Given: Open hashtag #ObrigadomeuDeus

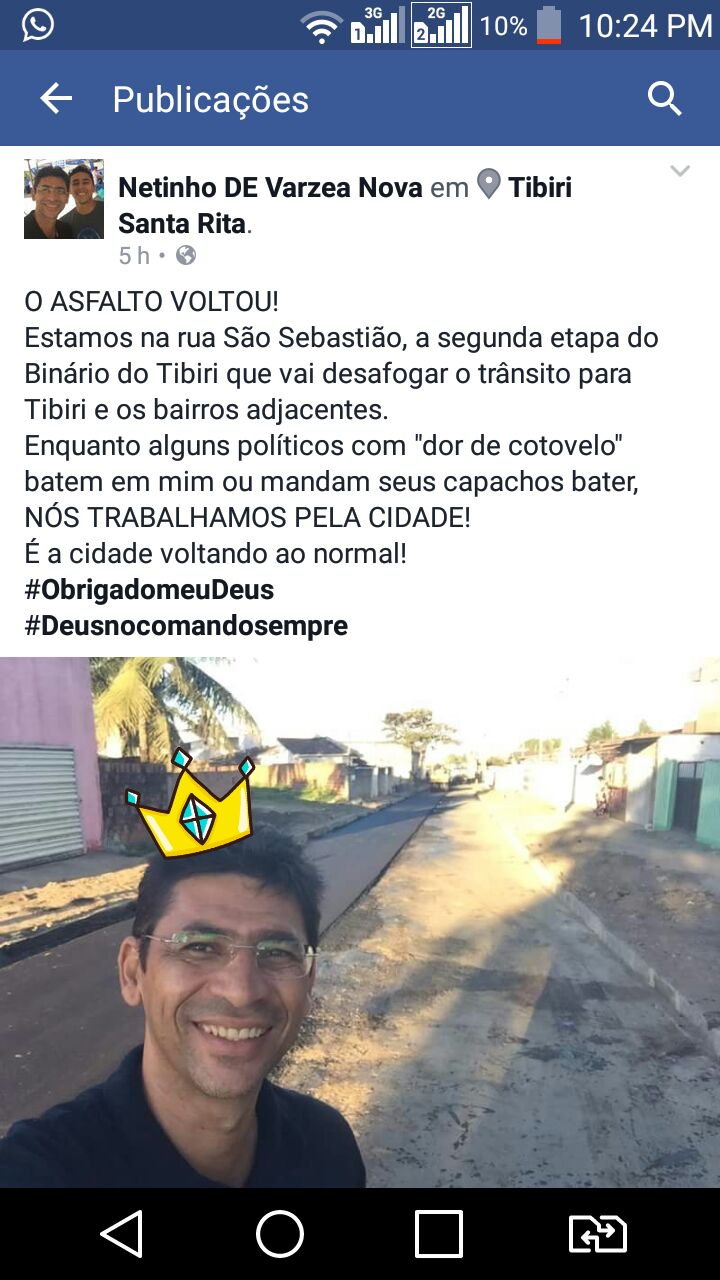Looking at the screenshot, I should (x=149, y=590).
